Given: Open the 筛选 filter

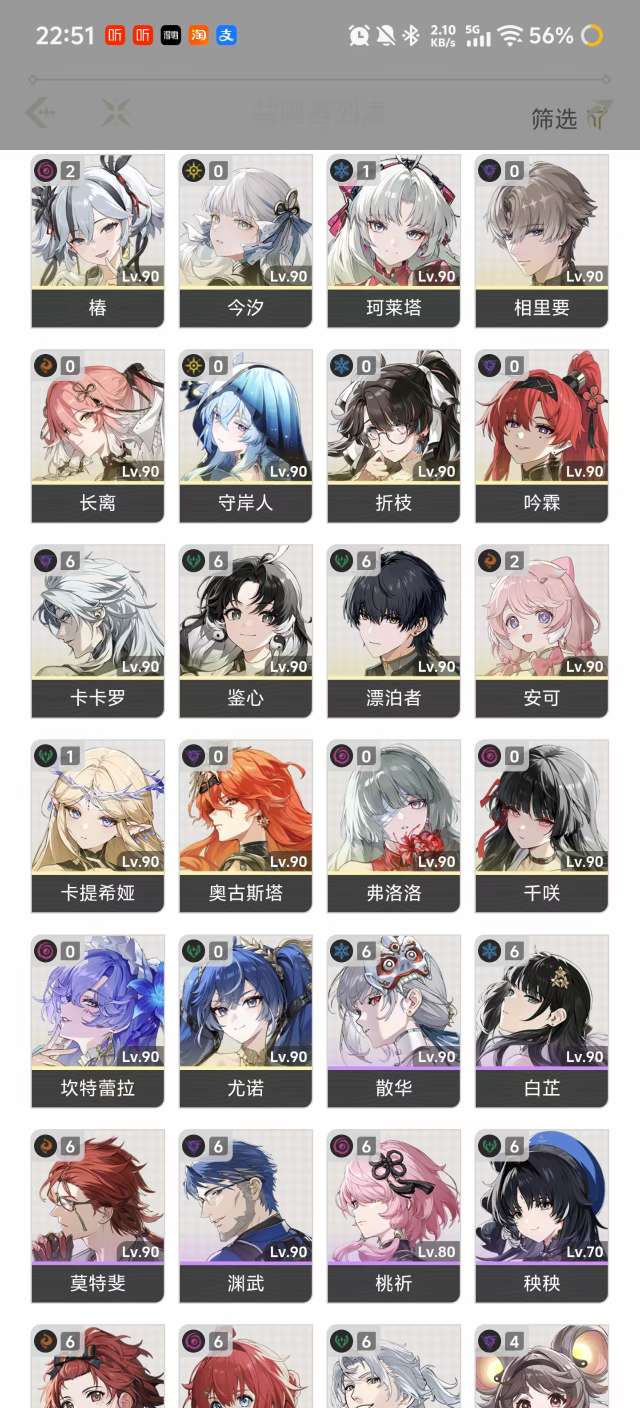Looking at the screenshot, I should 570,118.
